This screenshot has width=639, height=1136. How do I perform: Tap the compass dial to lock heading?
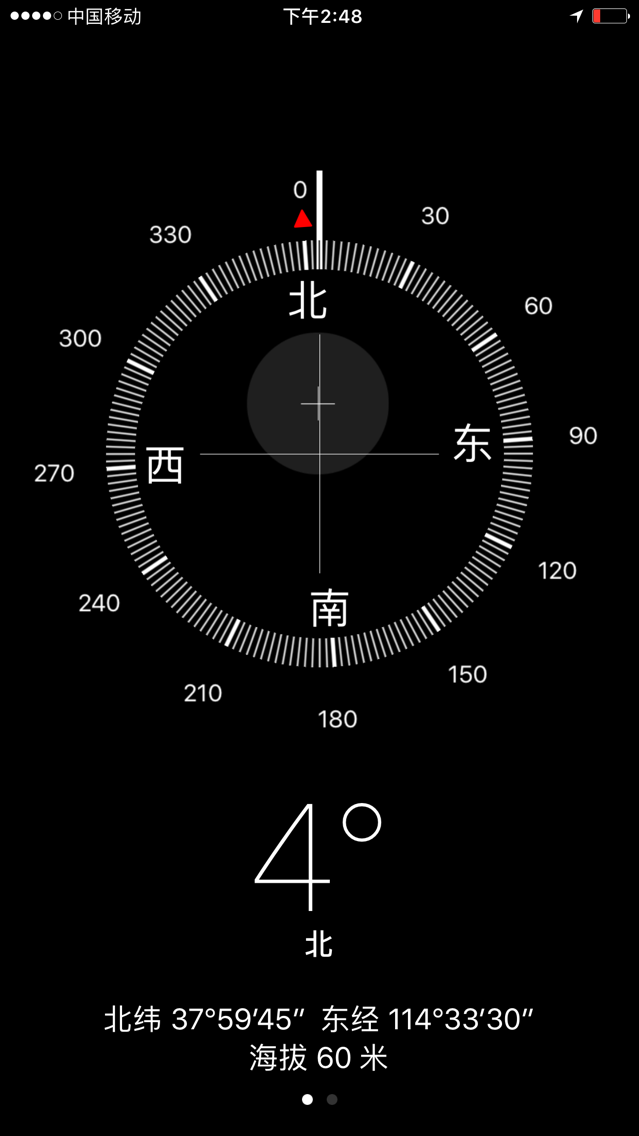click(319, 453)
